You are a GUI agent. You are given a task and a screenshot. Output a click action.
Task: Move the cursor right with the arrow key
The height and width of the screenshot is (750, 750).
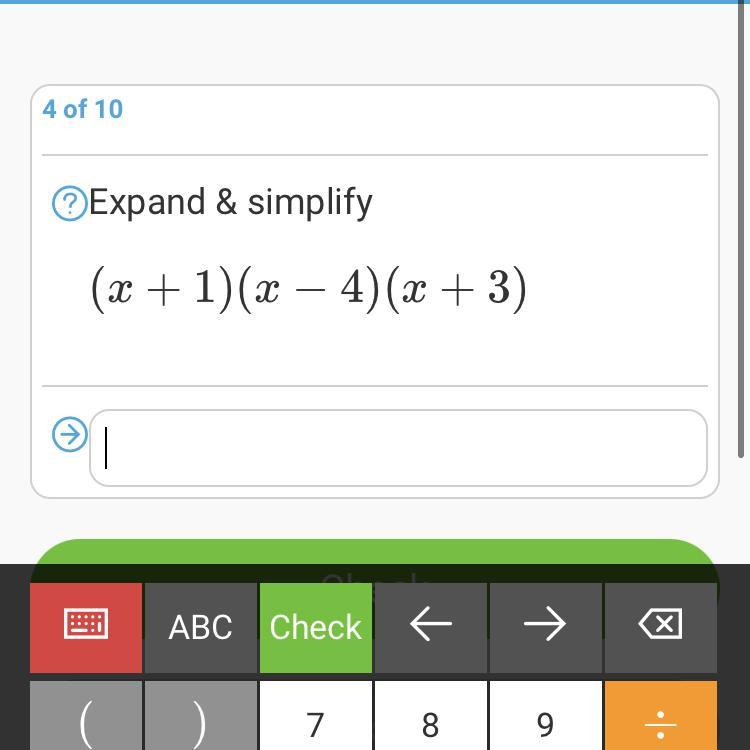tap(545, 627)
